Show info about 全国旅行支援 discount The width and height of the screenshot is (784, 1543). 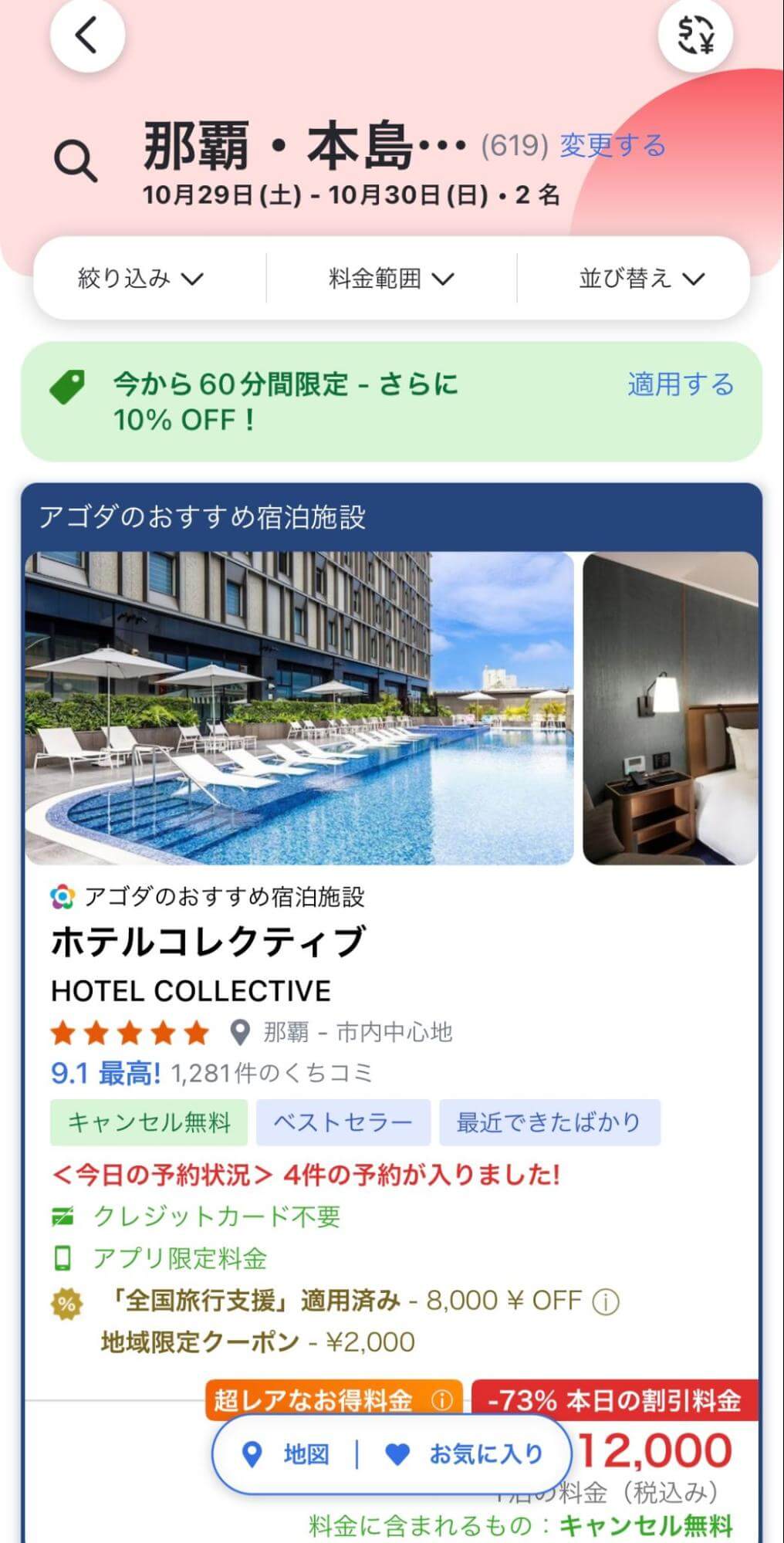[606, 1302]
